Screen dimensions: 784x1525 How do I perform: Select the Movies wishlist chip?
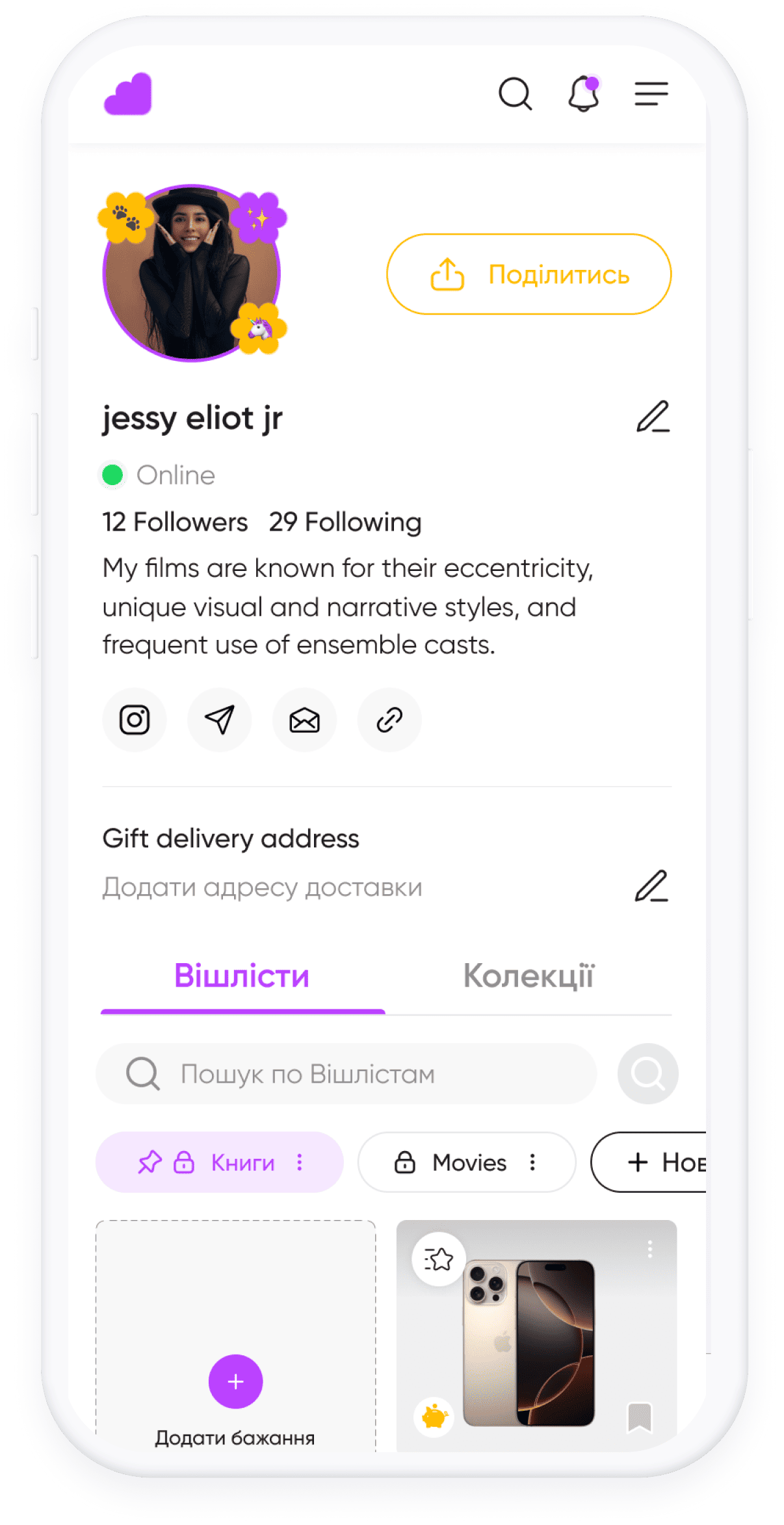[469, 1162]
